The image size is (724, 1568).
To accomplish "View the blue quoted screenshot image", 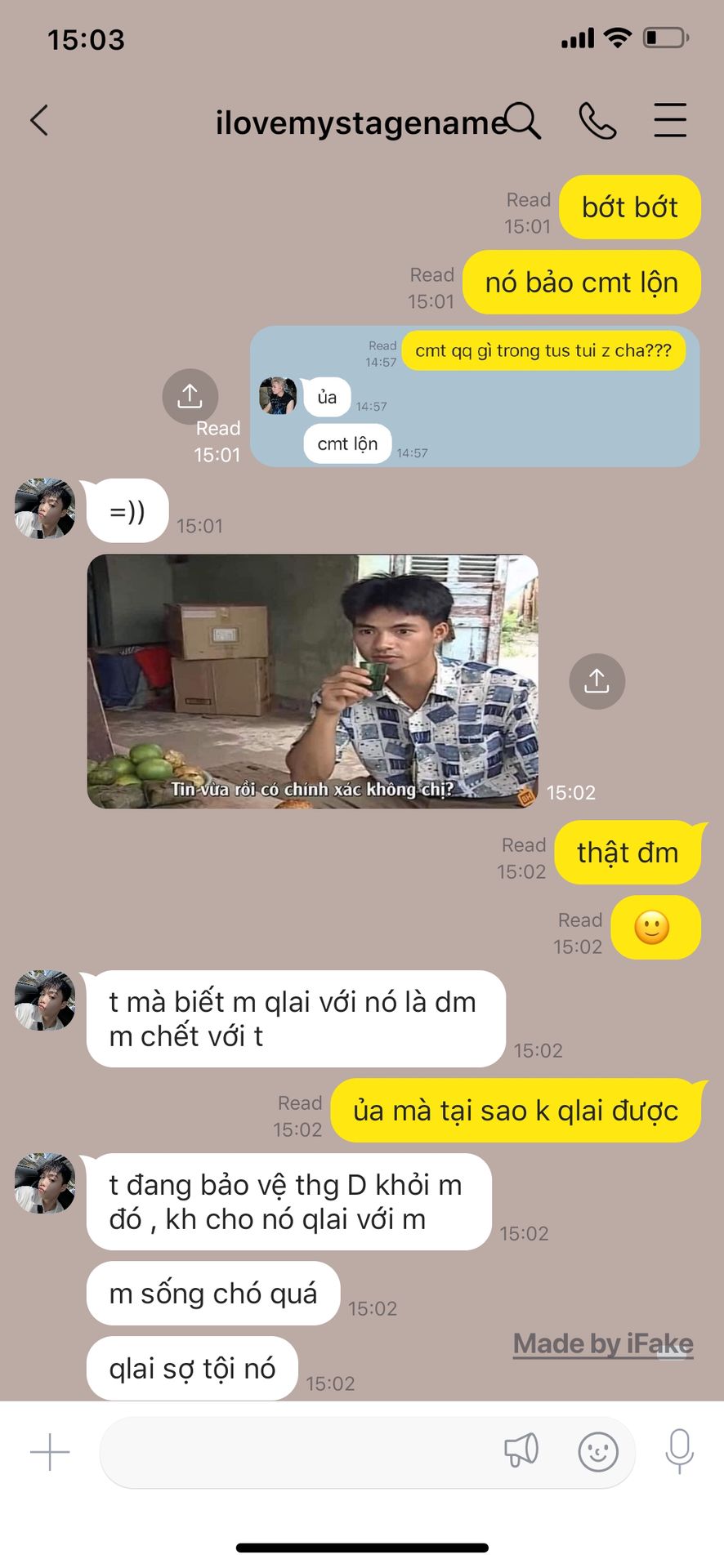I will (475, 397).
